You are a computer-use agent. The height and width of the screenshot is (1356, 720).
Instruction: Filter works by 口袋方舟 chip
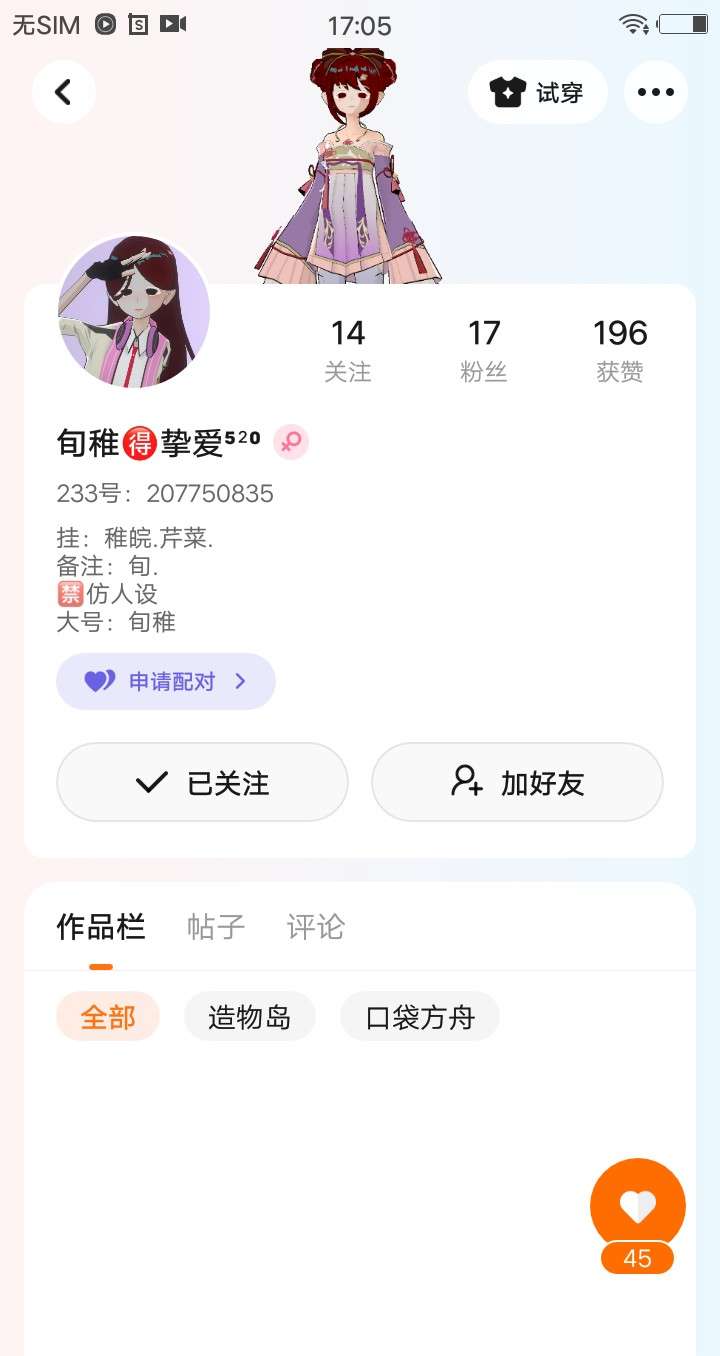point(419,1017)
